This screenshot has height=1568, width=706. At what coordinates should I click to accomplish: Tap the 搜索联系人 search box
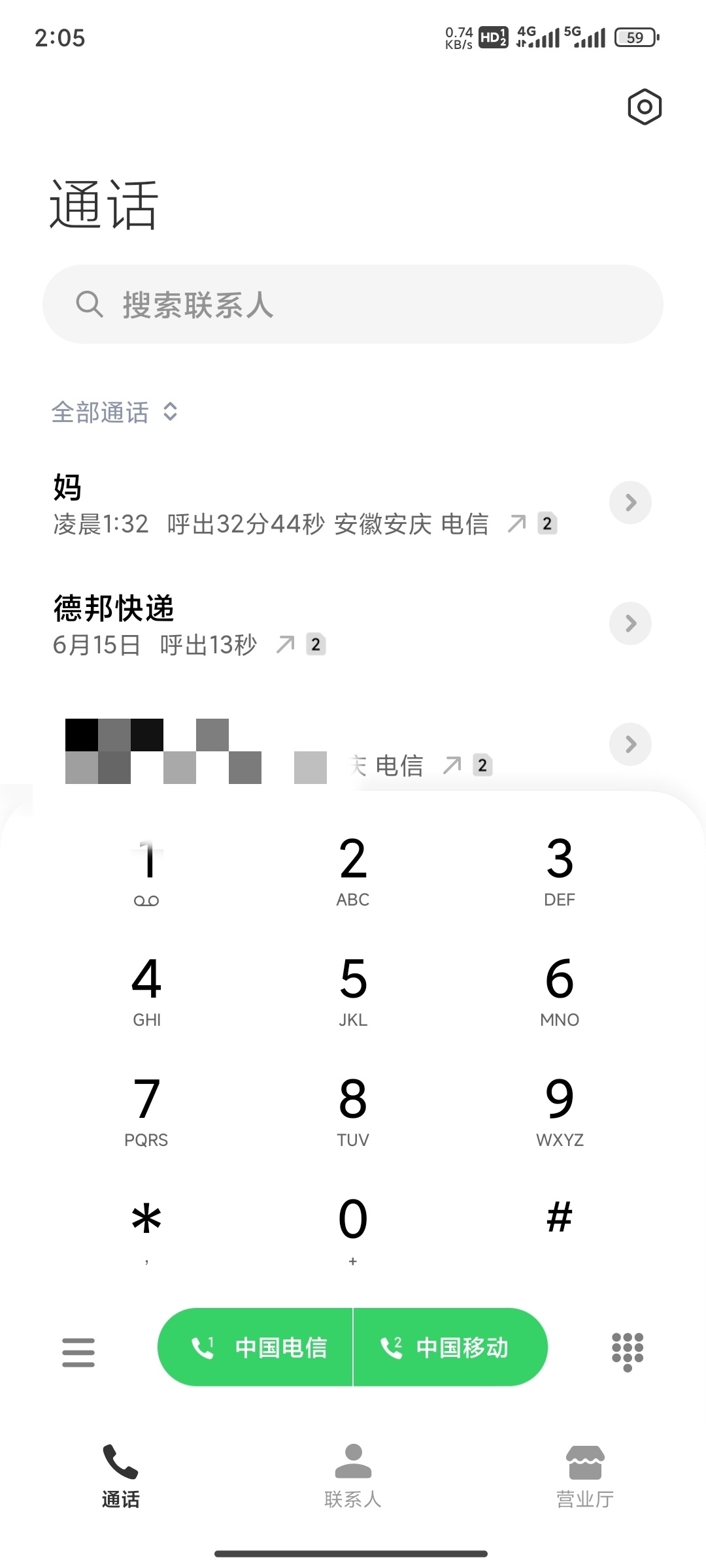coord(353,304)
